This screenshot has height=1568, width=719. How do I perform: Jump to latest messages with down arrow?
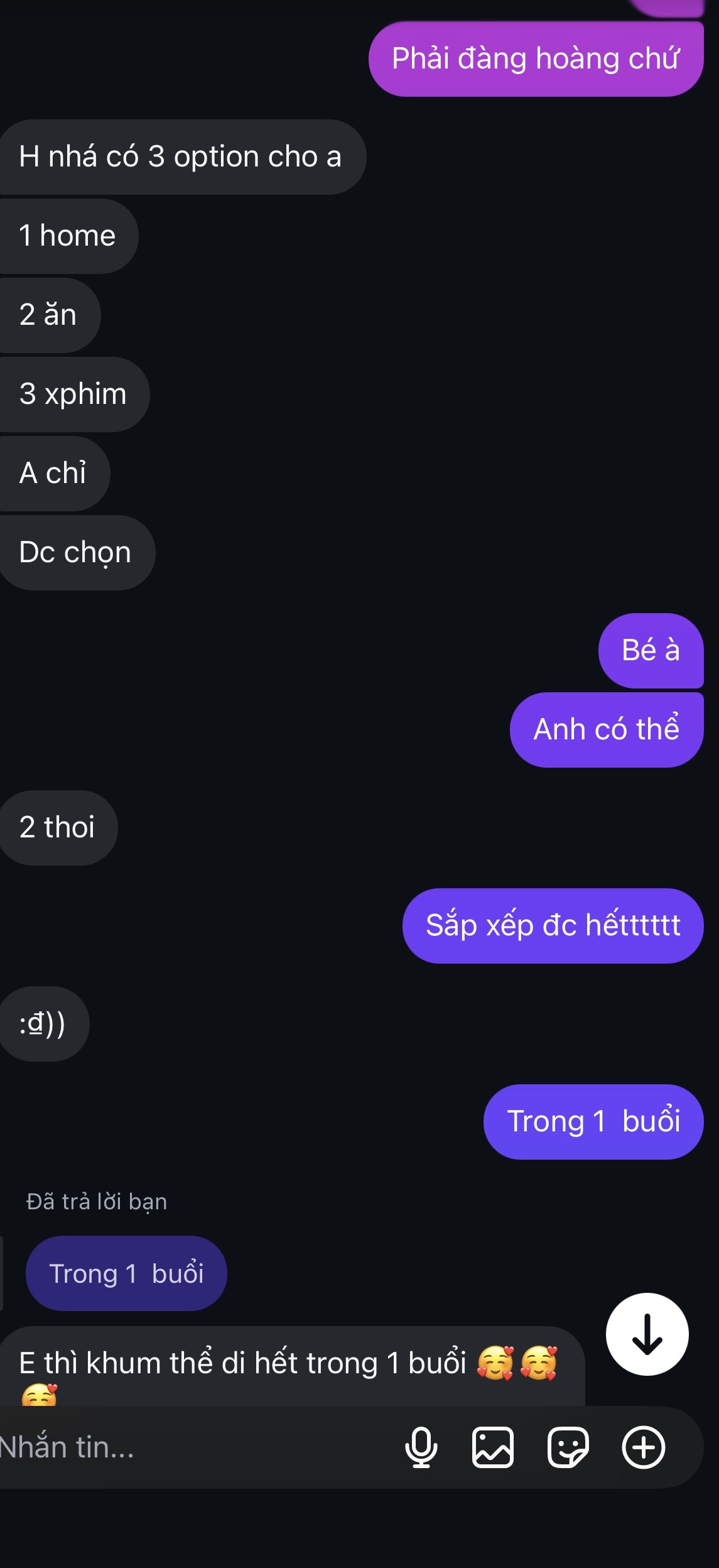click(x=647, y=1334)
